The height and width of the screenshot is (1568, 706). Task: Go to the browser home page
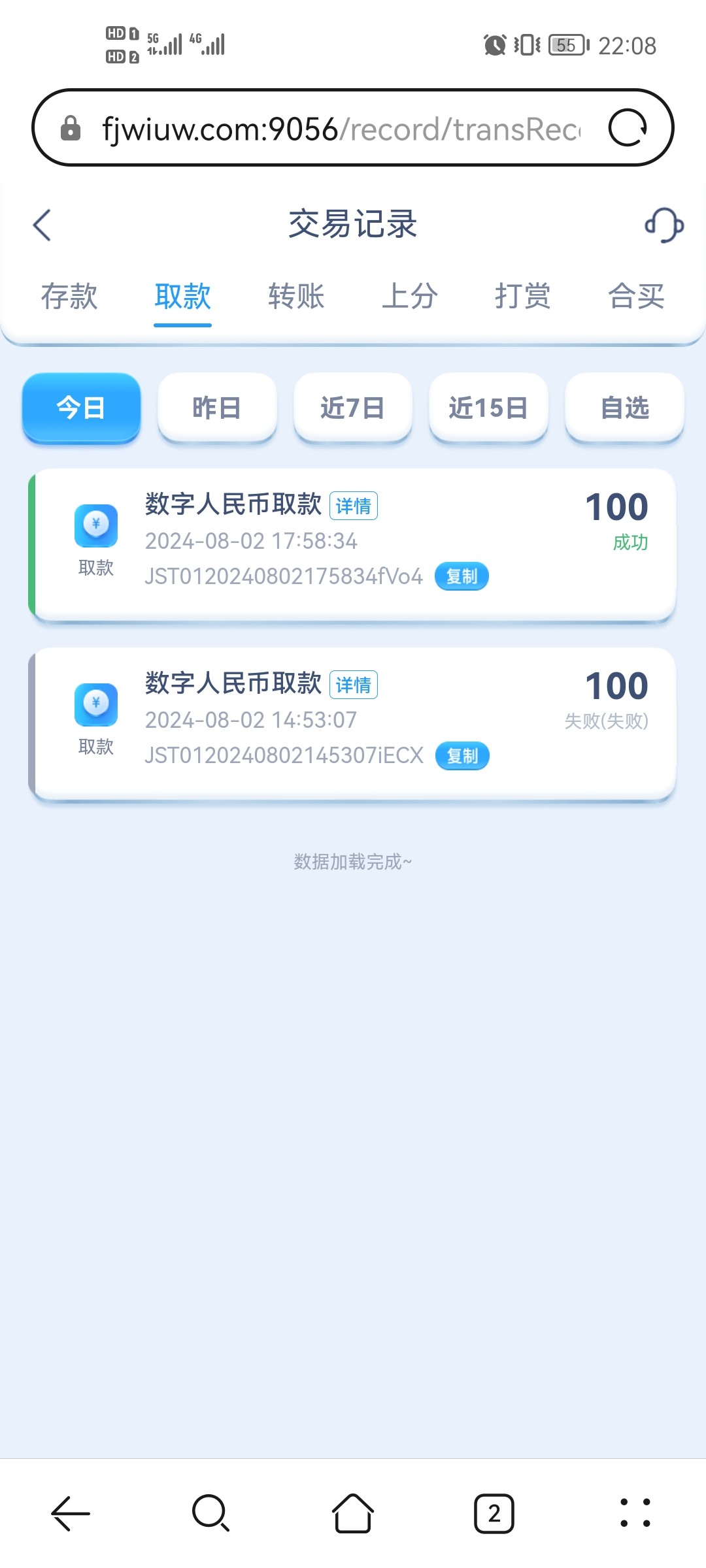353,1513
